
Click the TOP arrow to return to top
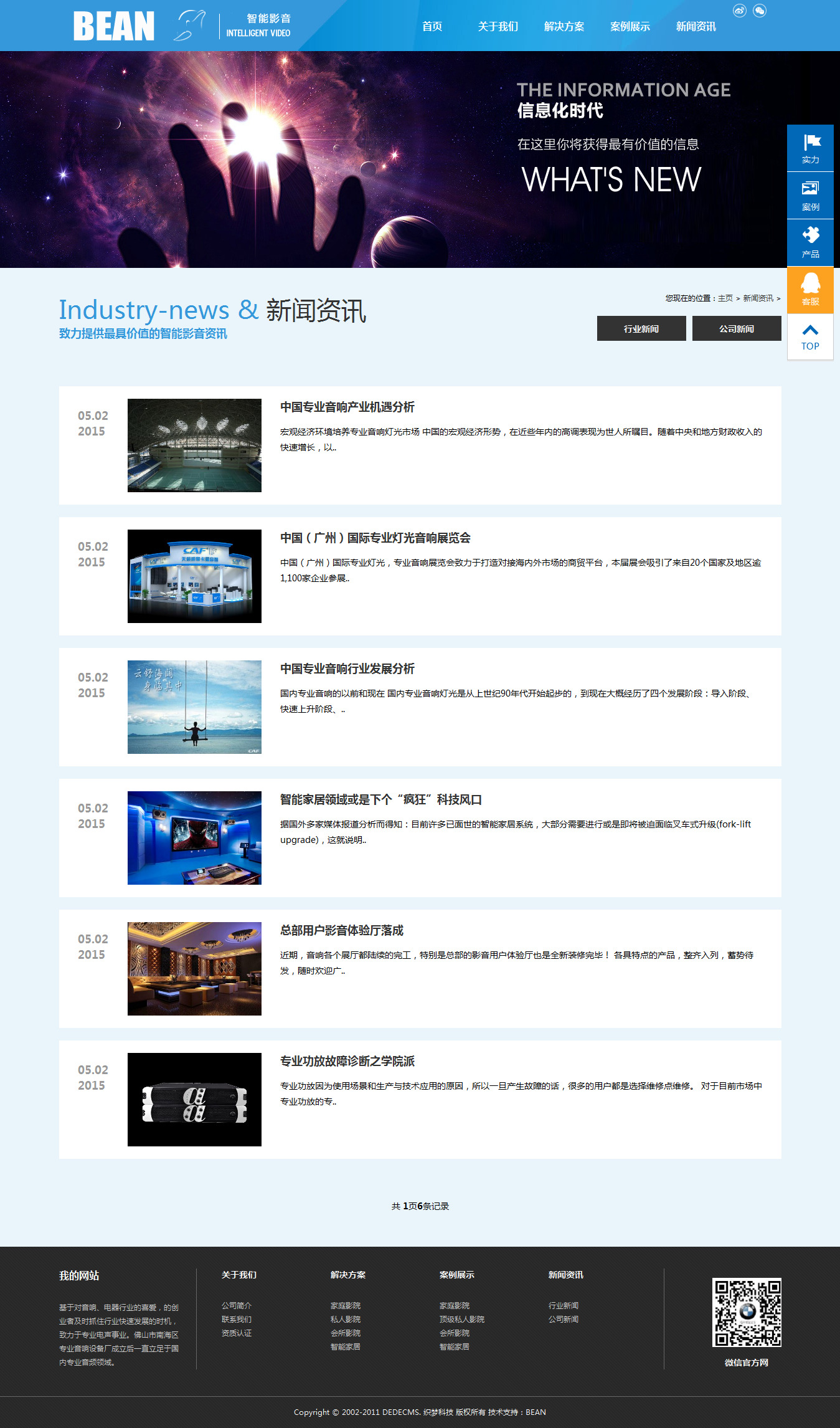coord(809,333)
